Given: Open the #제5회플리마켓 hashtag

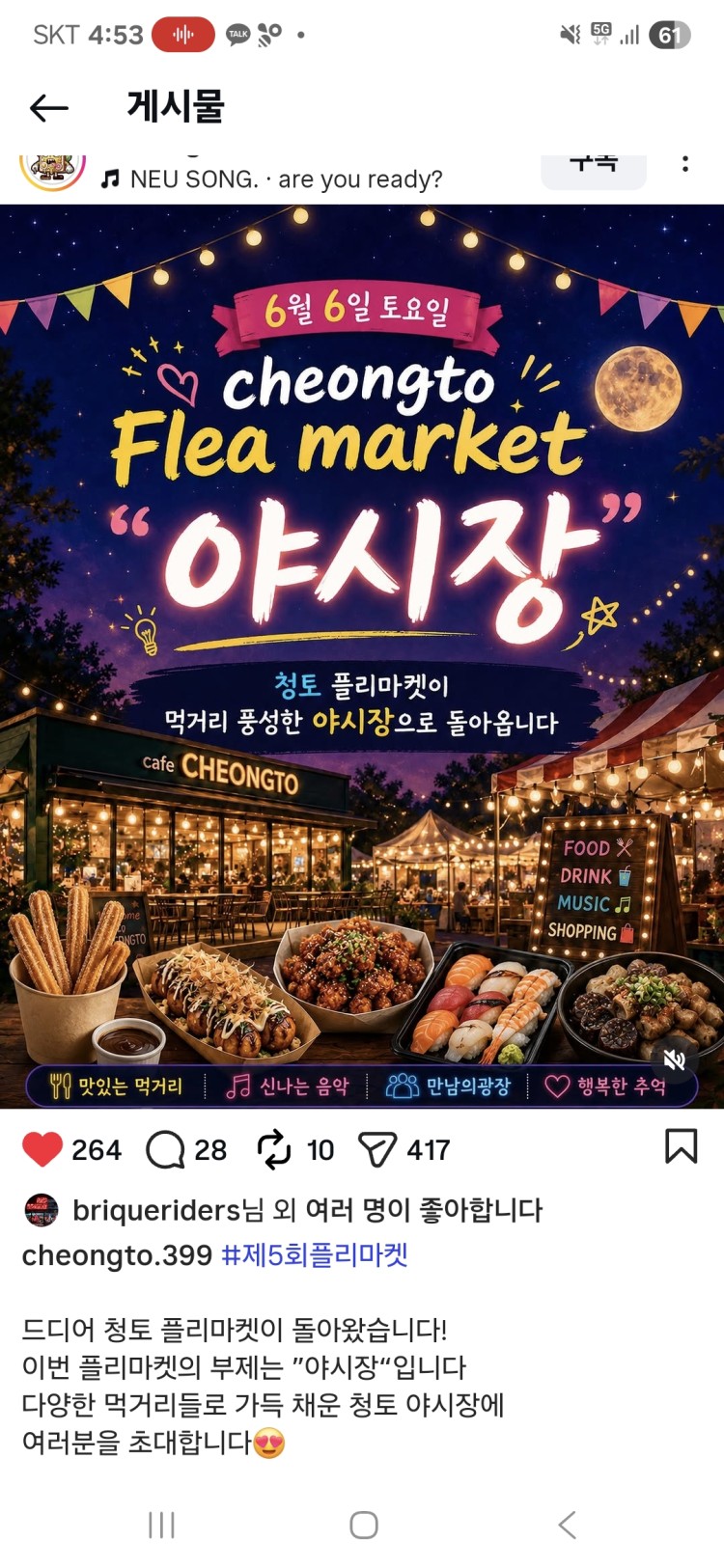Looking at the screenshot, I should click(x=315, y=1255).
